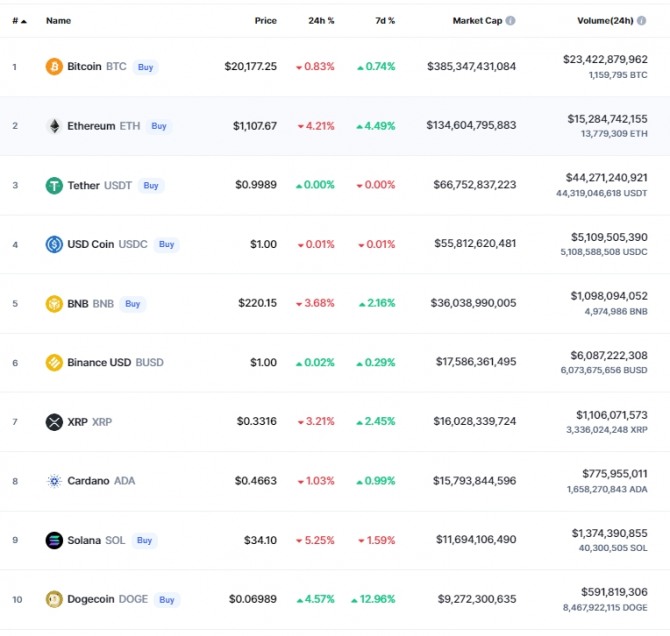Sort the table by rank number
Screen dimensions: 670x636
pyautogui.click(x=17, y=20)
